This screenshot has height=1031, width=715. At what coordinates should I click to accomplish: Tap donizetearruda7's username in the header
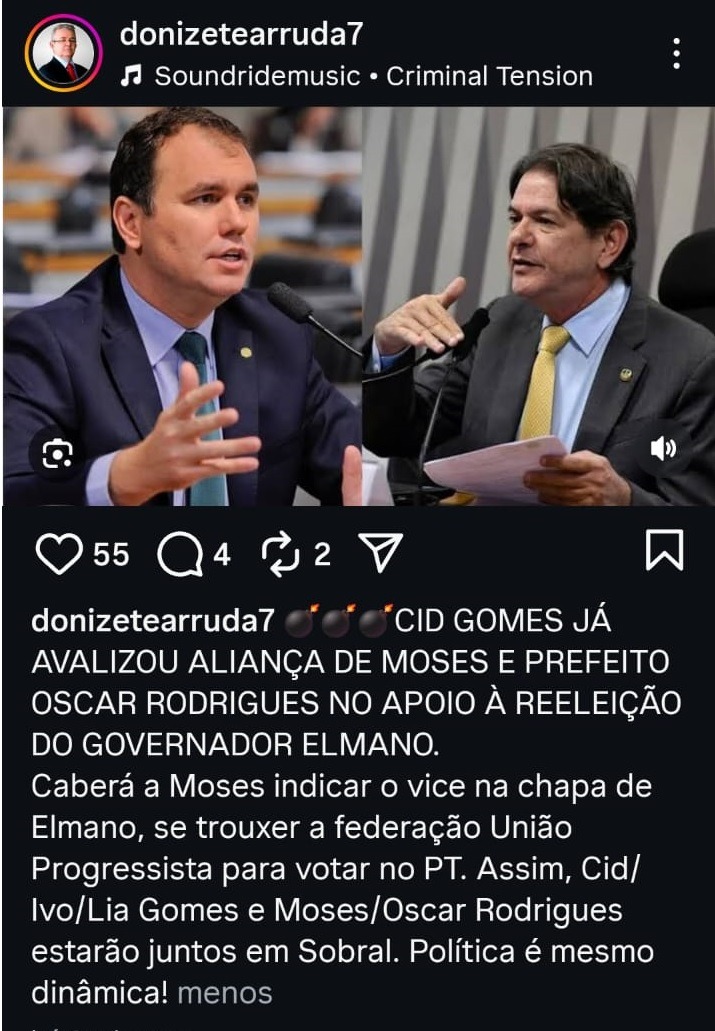[240, 34]
